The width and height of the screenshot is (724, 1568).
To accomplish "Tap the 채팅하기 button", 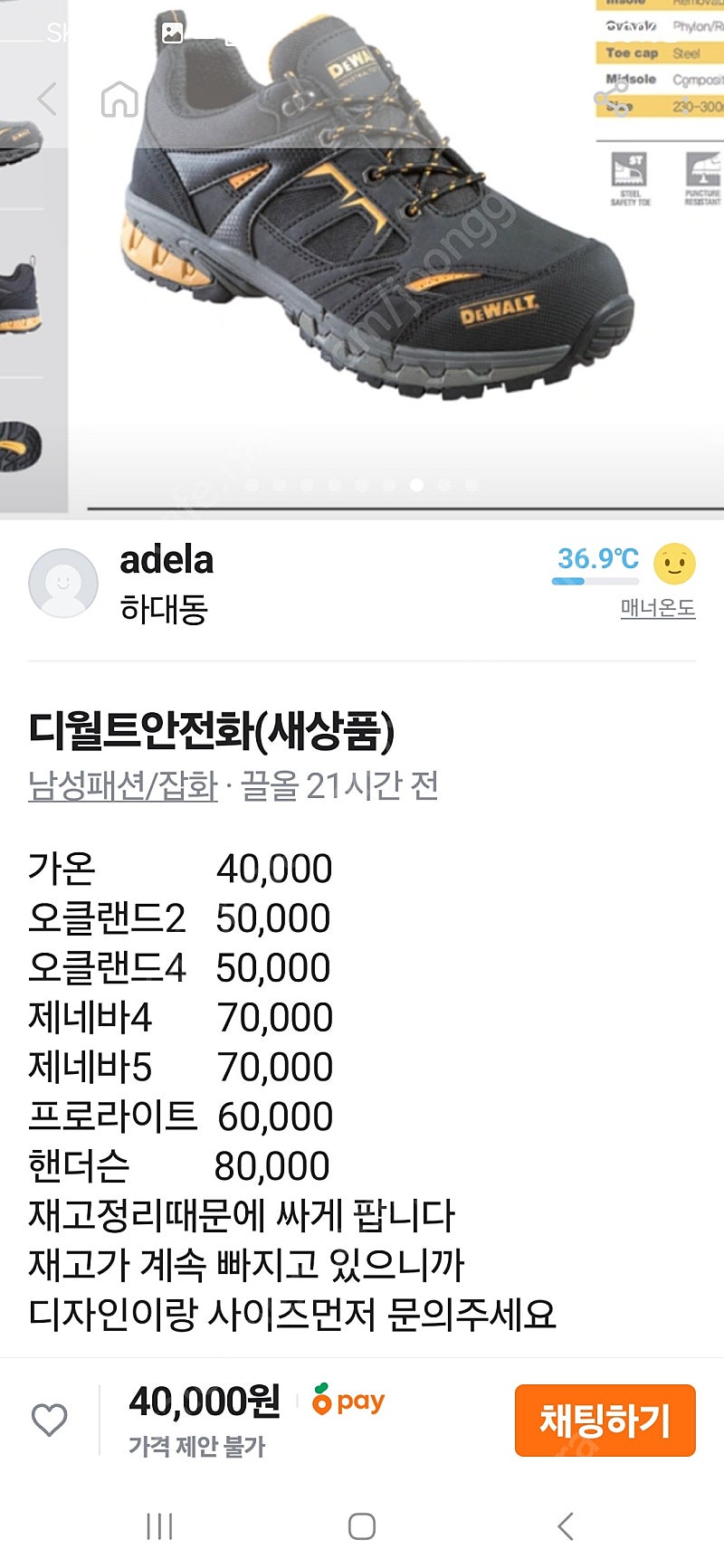I will (x=605, y=1421).
